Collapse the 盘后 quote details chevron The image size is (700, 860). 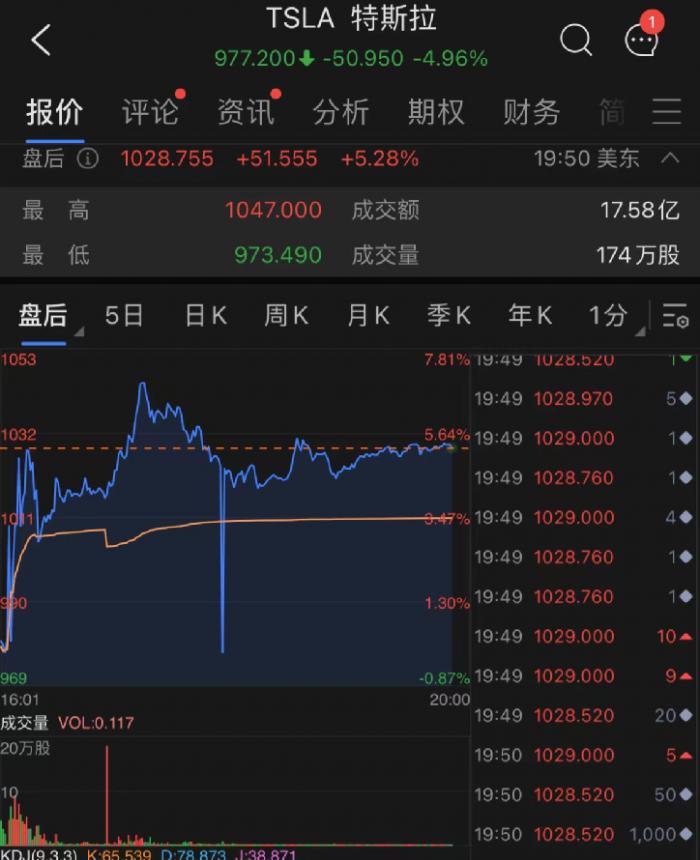point(670,159)
